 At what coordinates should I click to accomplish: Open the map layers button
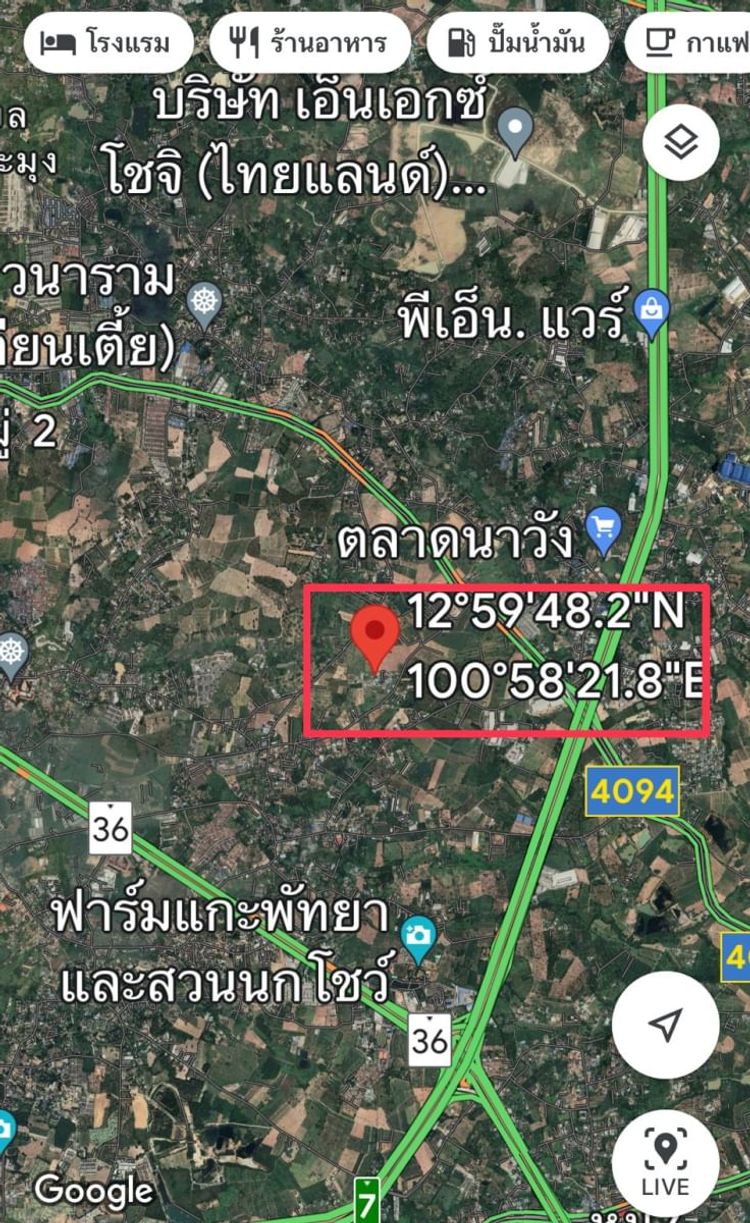pyautogui.click(x=681, y=142)
